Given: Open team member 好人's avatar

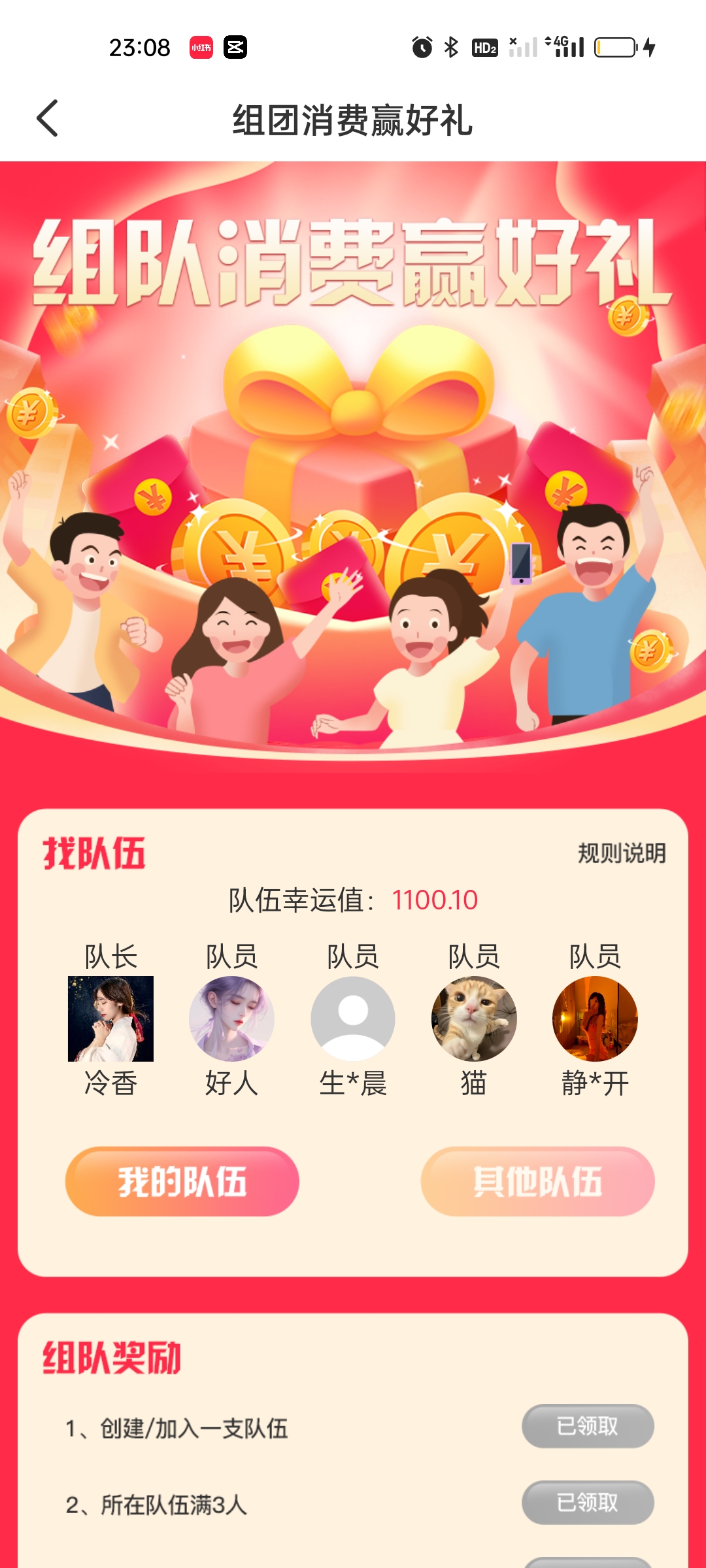Looking at the screenshot, I should (x=231, y=1019).
